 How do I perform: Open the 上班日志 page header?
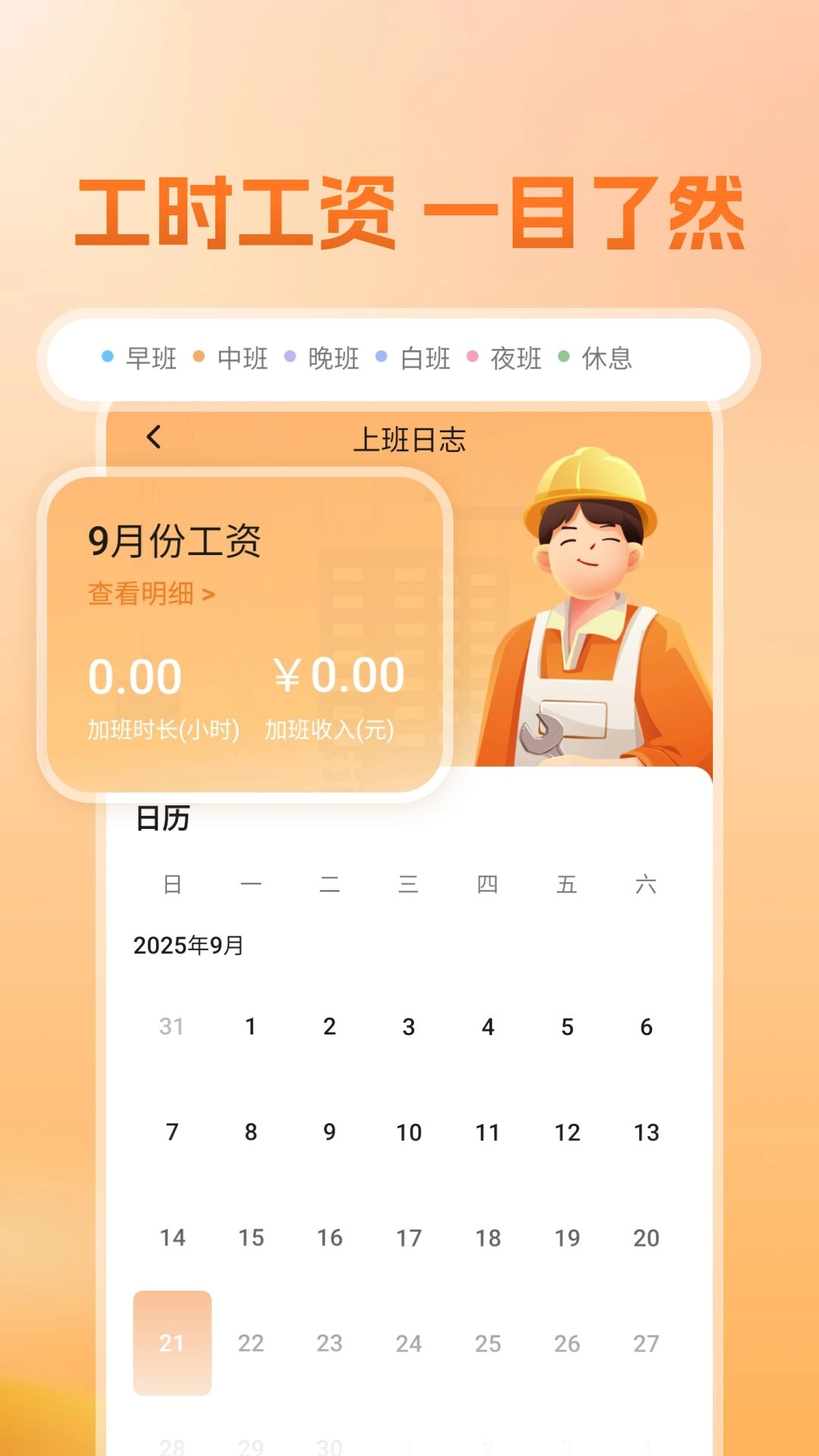tap(409, 438)
